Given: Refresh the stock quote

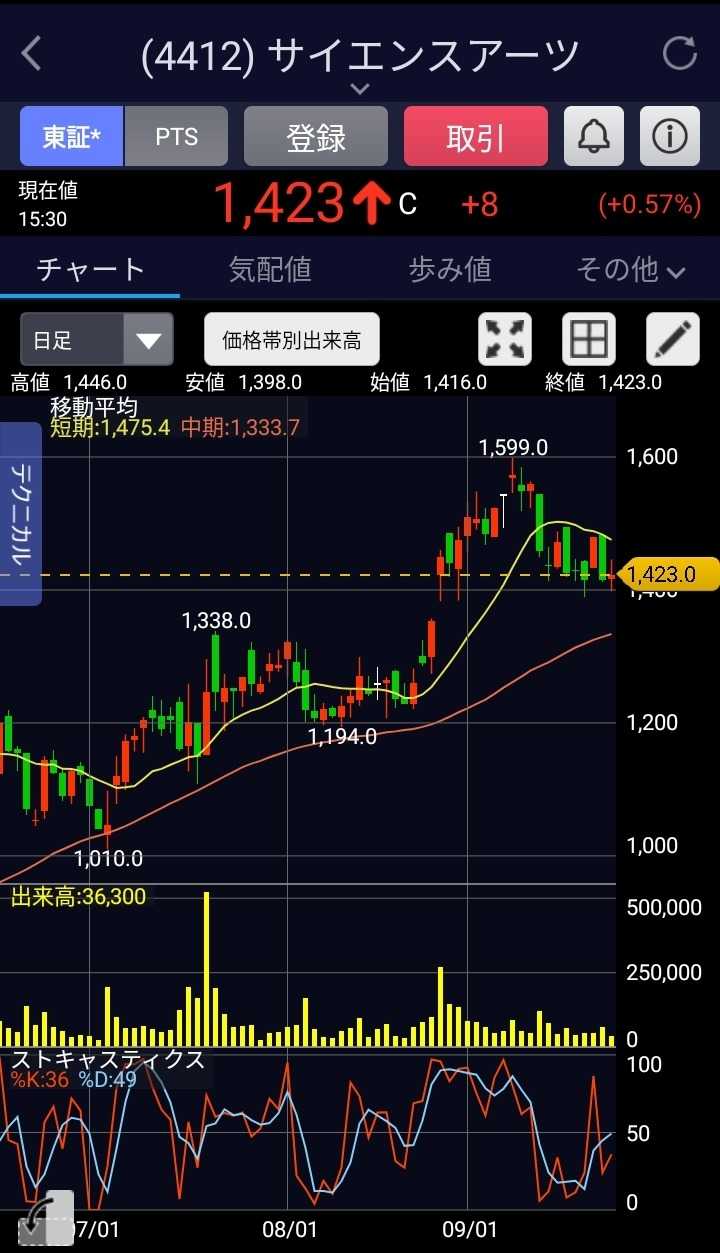Looking at the screenshot, I should click(679, 53).
